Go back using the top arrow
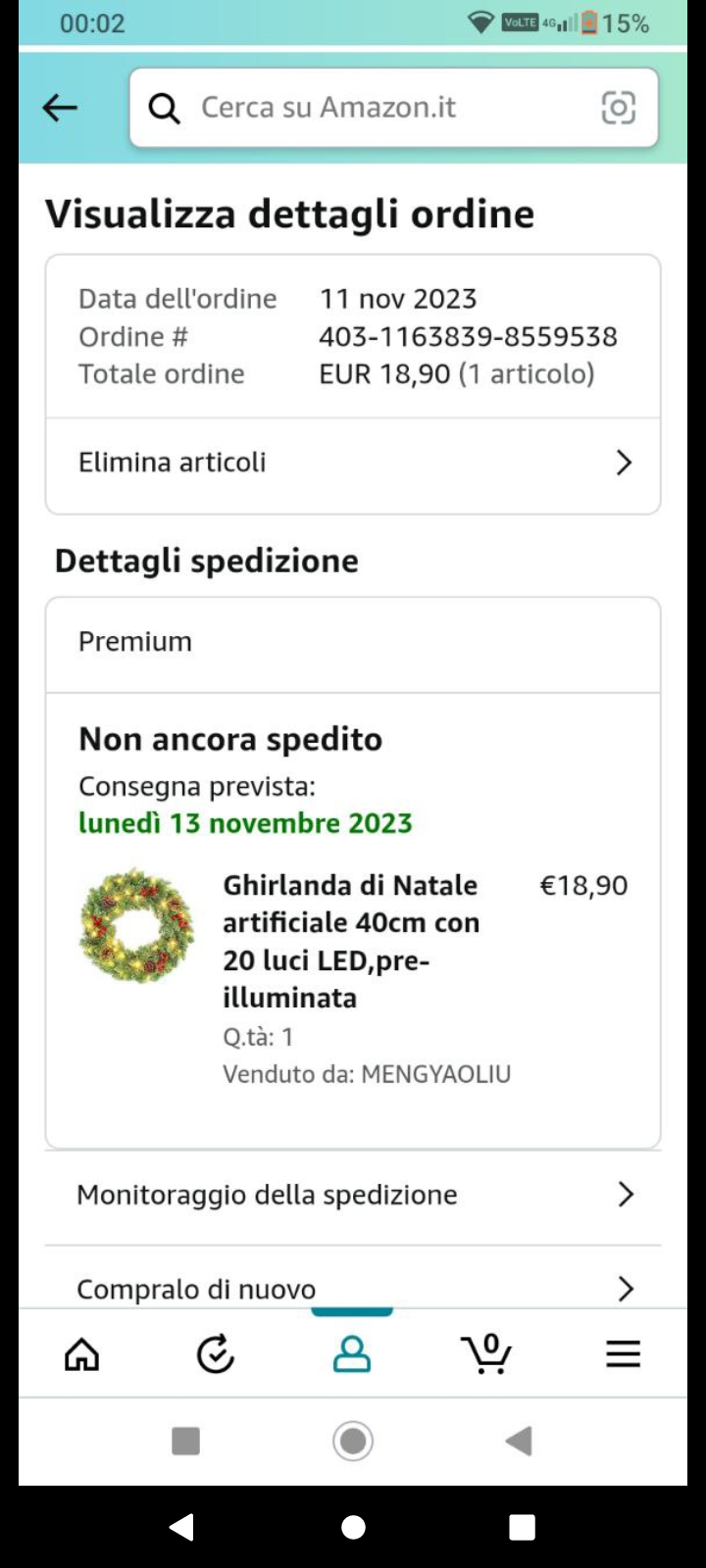This screenshot has width=706, height=1568. (60, 108)
